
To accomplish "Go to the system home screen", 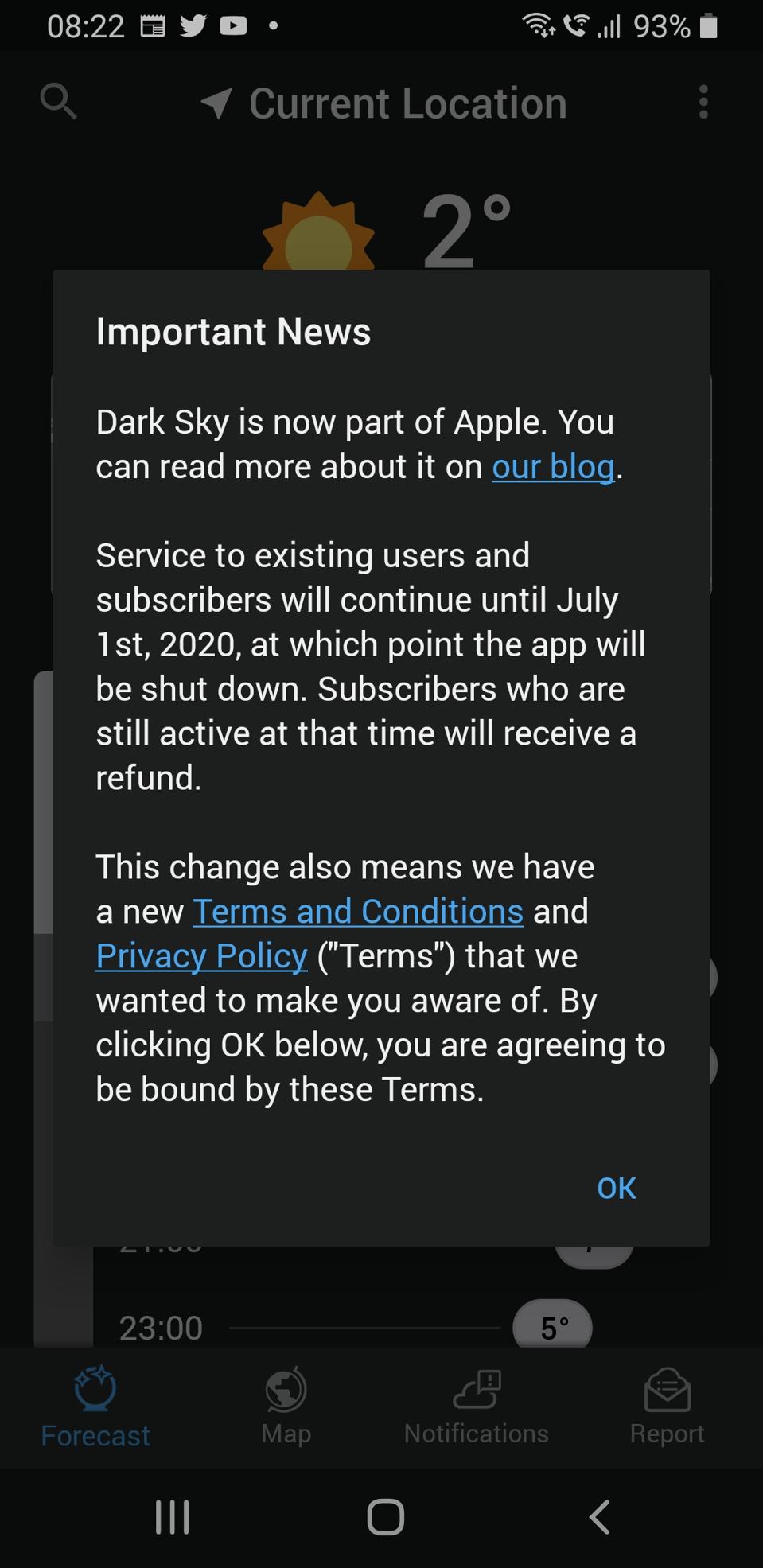I will [385, 1516].
